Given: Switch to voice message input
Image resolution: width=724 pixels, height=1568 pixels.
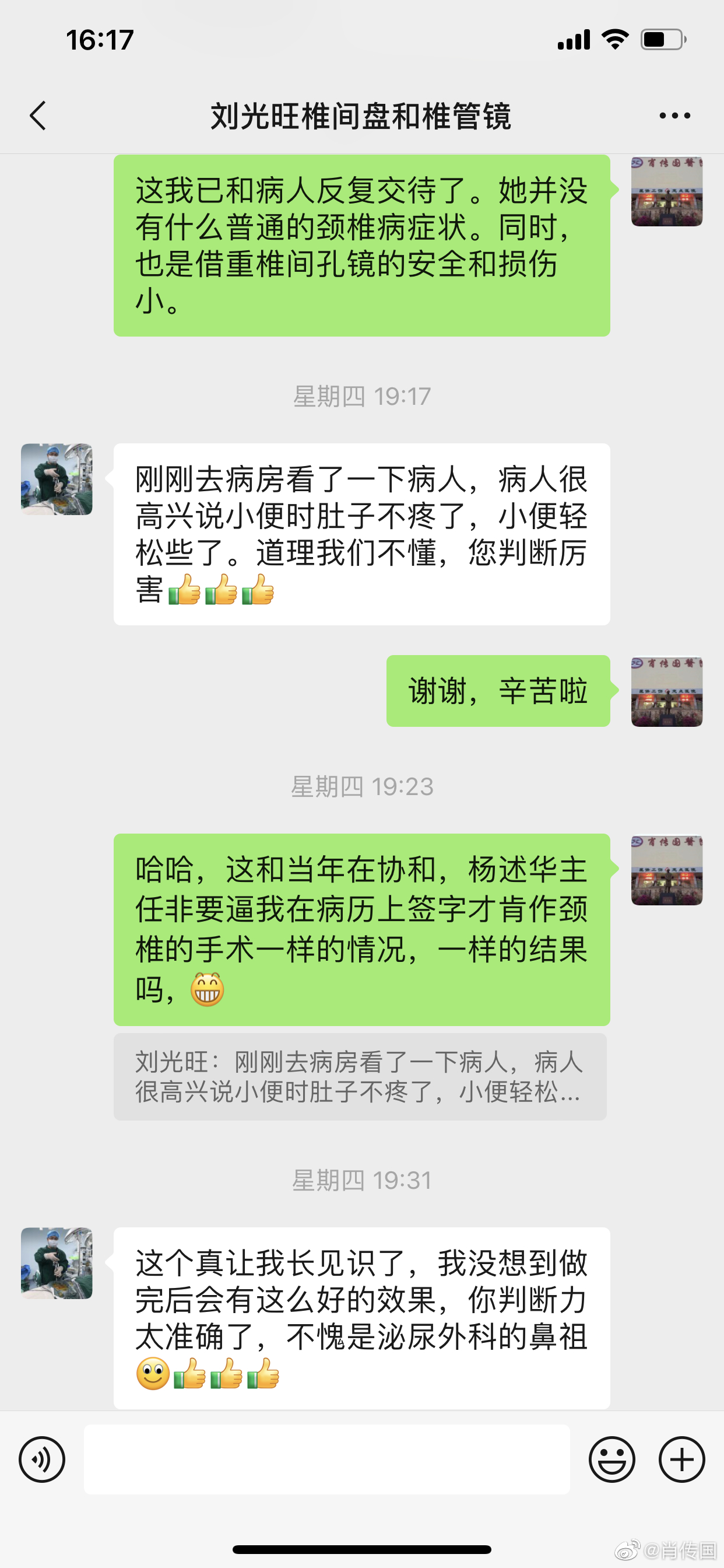Looking at the screenshot, I should point(42,1459).
